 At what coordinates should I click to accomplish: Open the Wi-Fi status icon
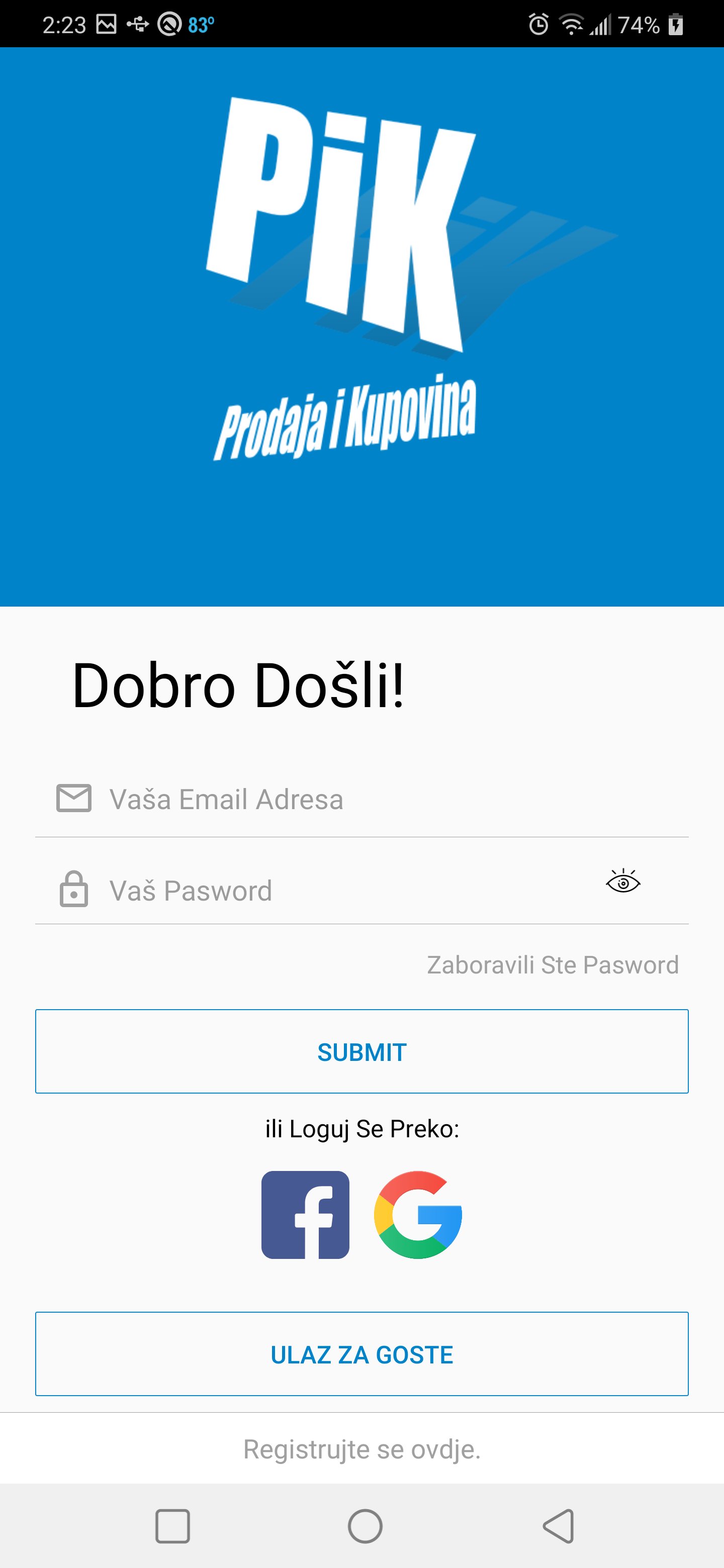coord(571,24)
